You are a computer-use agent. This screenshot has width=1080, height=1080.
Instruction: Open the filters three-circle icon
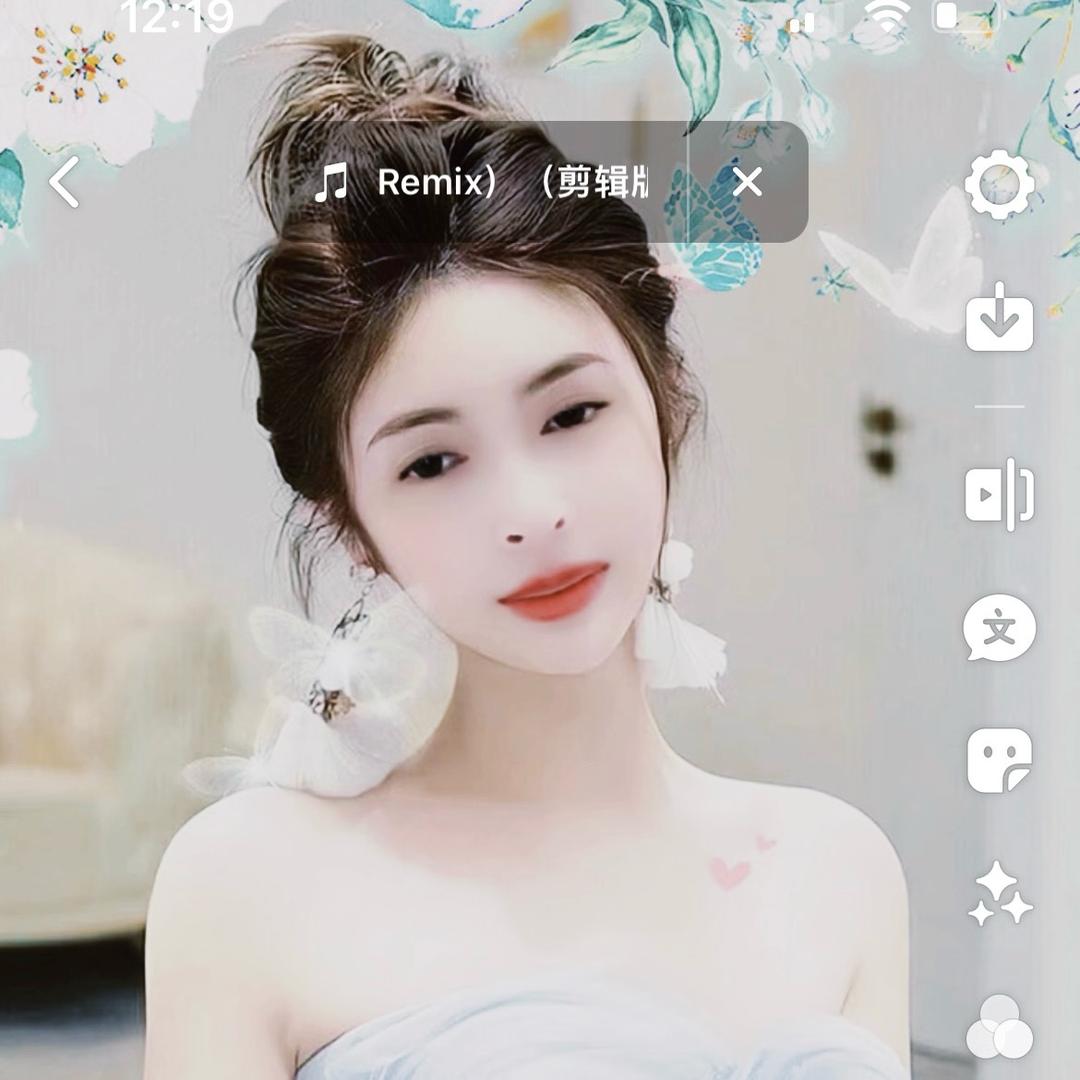999,1026
